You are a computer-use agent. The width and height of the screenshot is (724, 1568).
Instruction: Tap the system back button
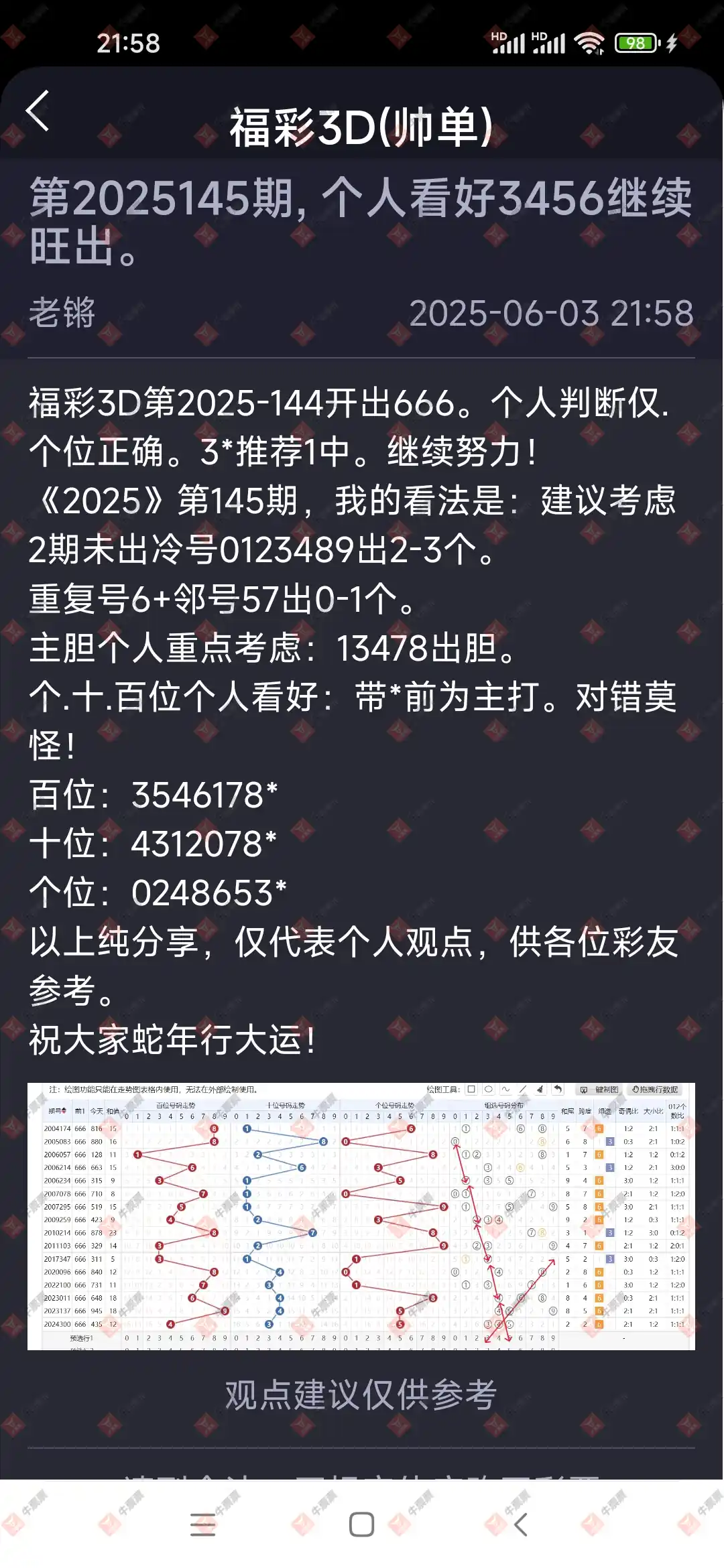521,1524
